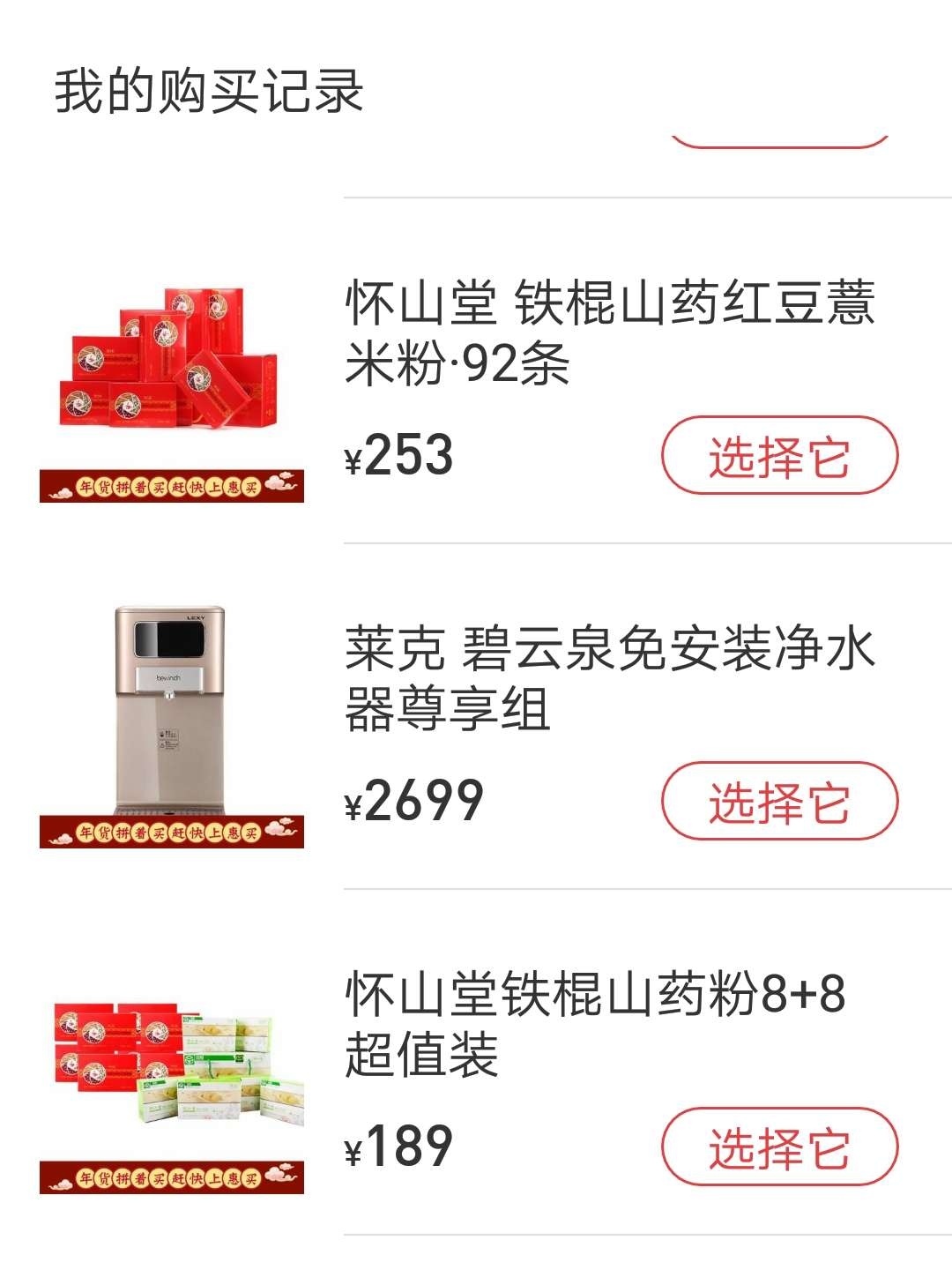View the 莱克 water purifier product image
952x1270 pixels.
click(x=172, y=716)
